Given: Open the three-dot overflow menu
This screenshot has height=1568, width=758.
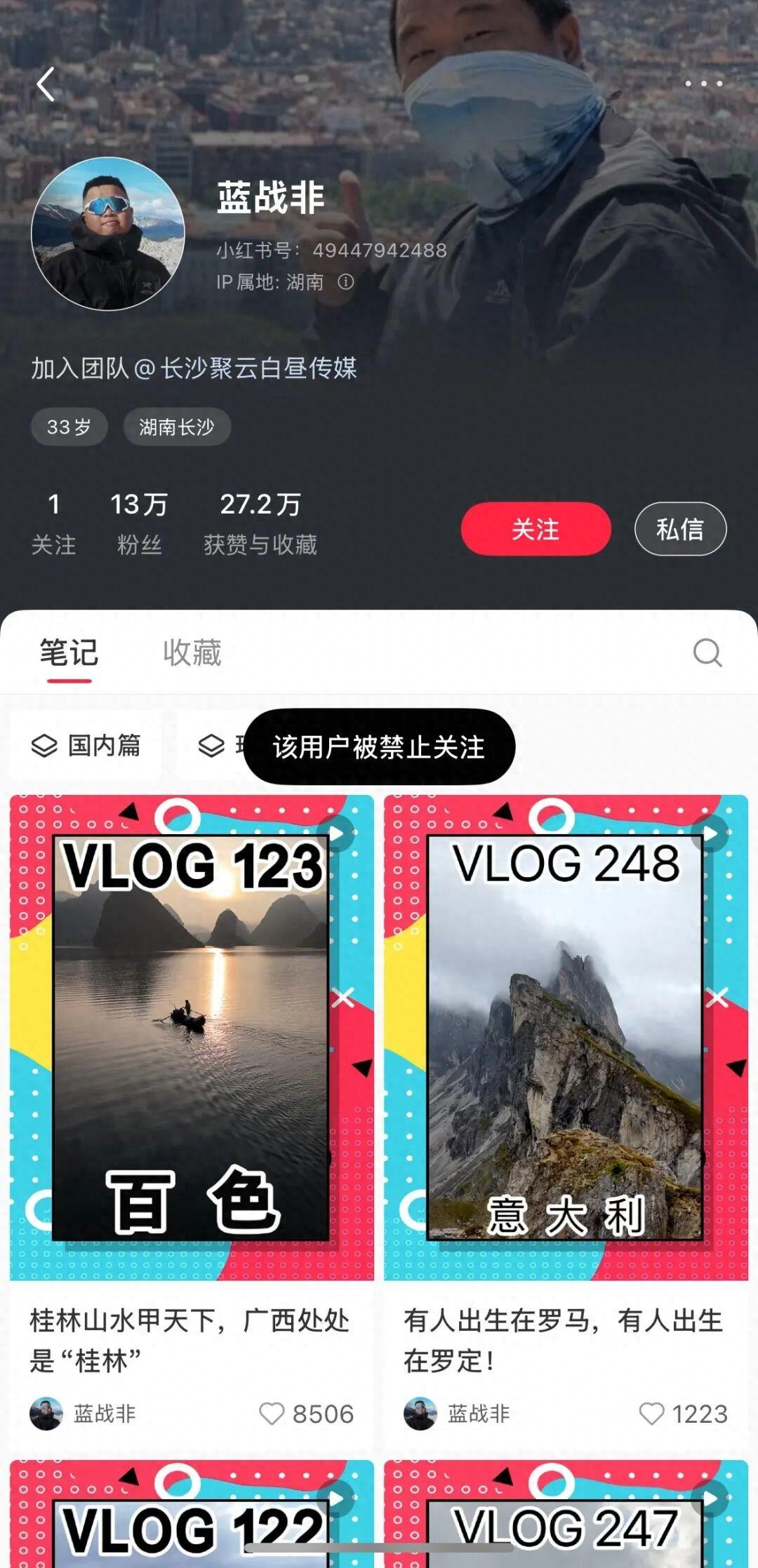Looking at the screenshot, I should pos(703,83).
